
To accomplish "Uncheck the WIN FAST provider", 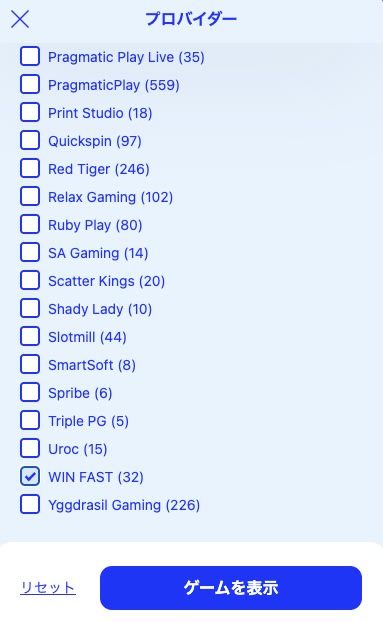I will pos(30,476).
